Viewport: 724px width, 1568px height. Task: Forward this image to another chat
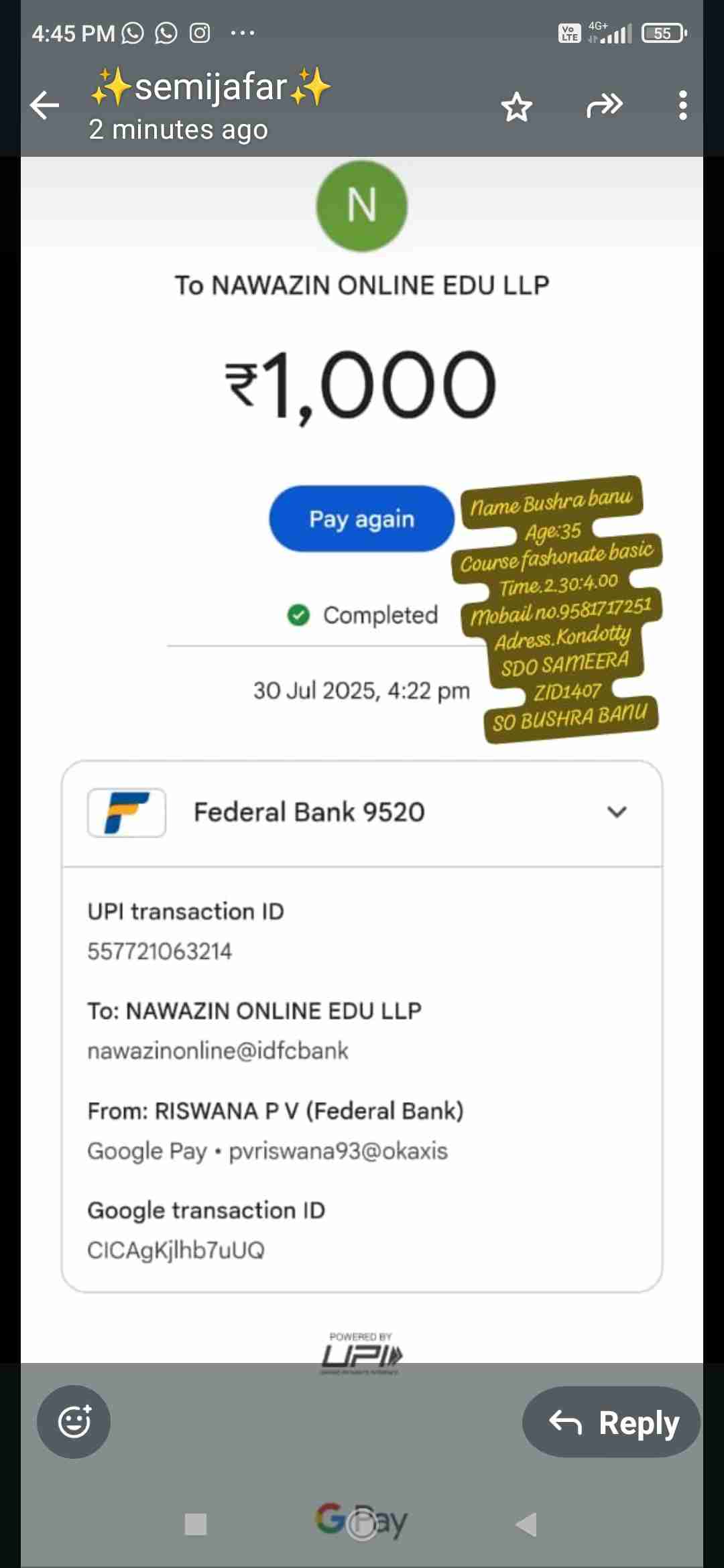[x=604, y=105]
